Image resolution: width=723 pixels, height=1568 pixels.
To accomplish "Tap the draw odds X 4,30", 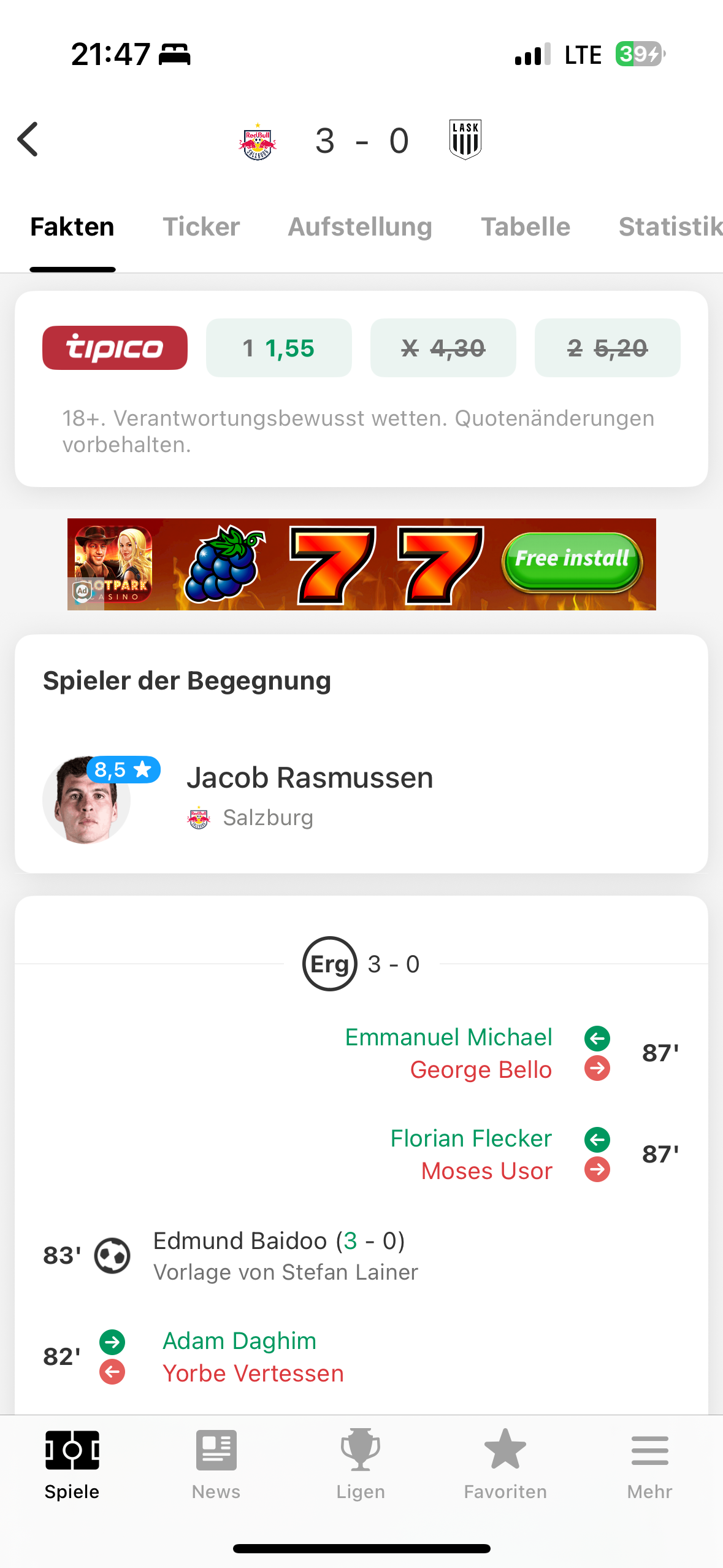I will (443, 348).
